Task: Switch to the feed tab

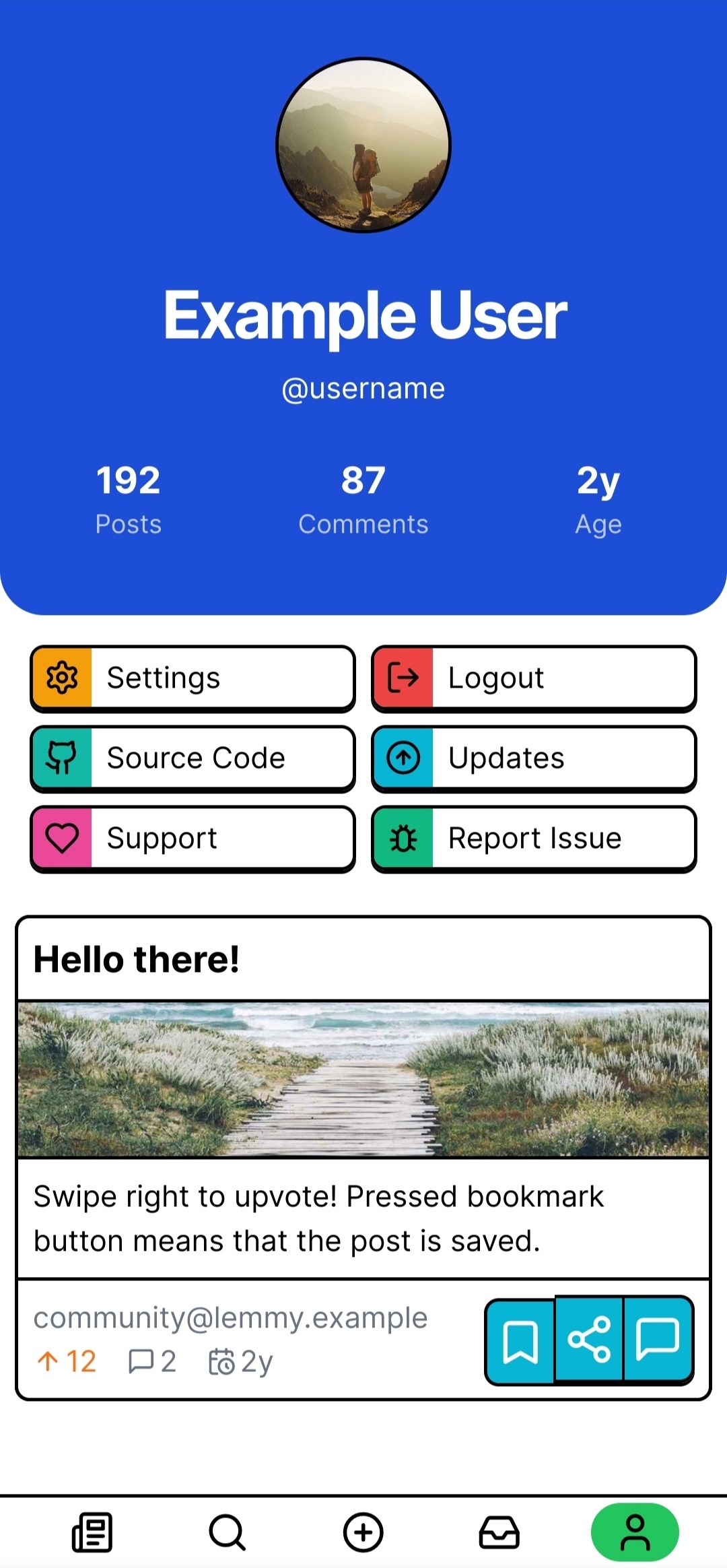Action: coord(92,1532)
